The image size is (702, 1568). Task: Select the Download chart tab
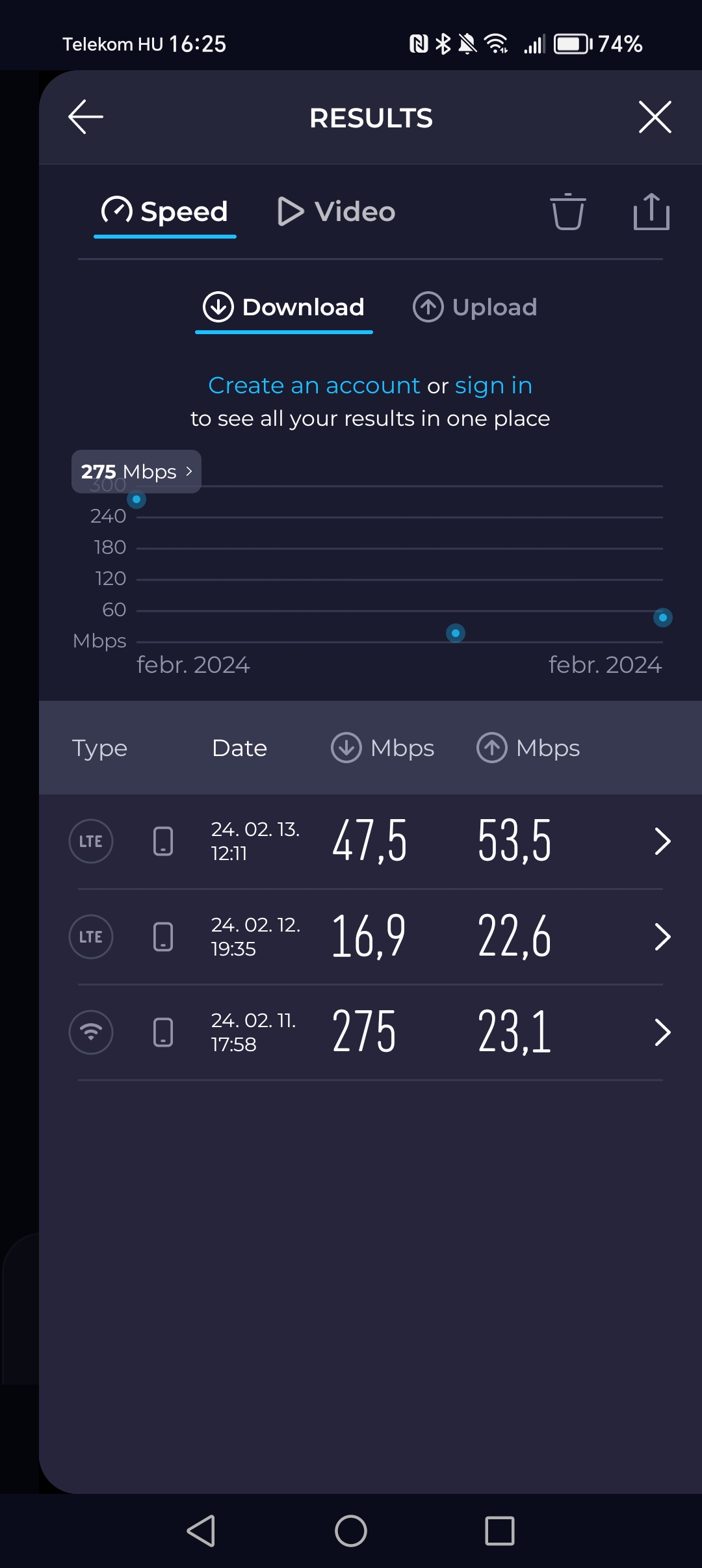284,307
